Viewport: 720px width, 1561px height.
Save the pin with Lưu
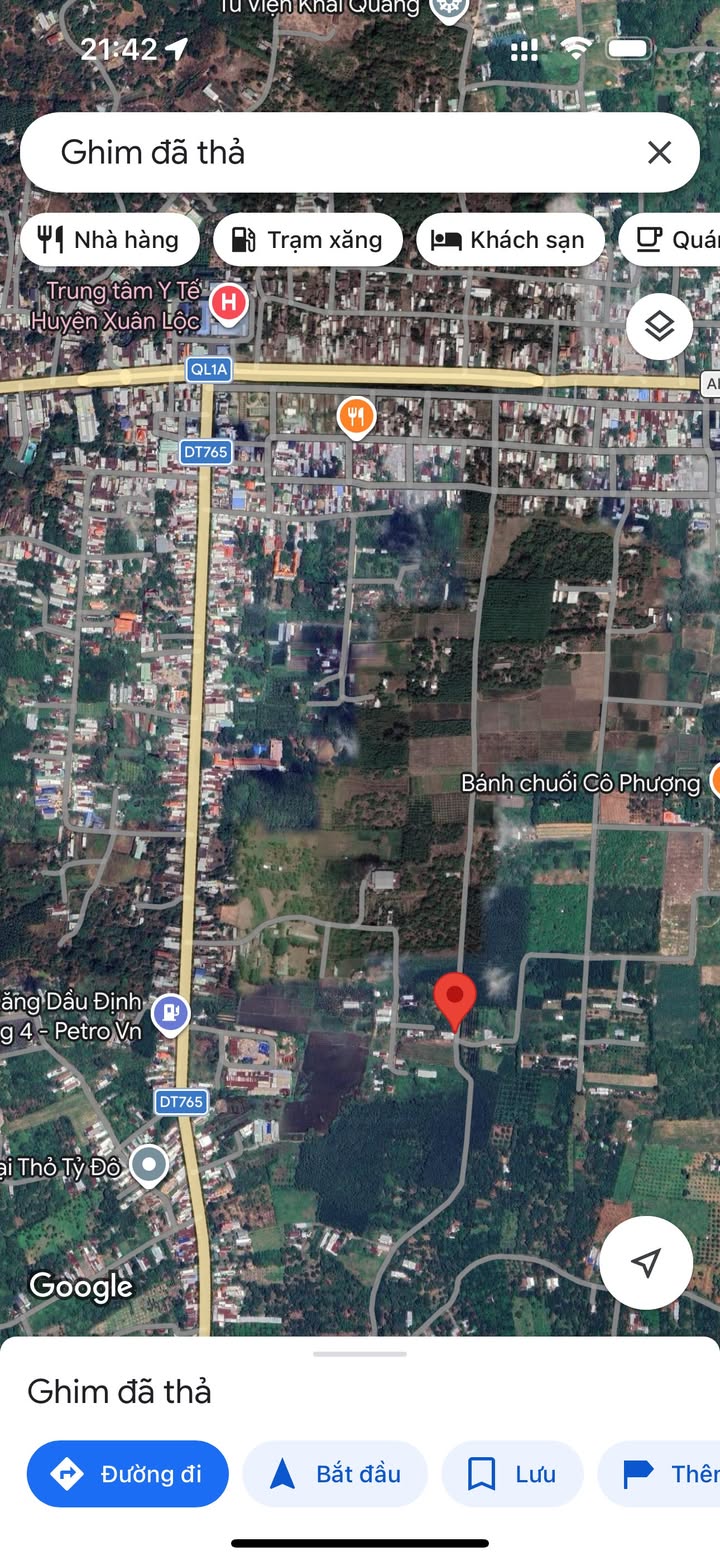pos(512,1473)
